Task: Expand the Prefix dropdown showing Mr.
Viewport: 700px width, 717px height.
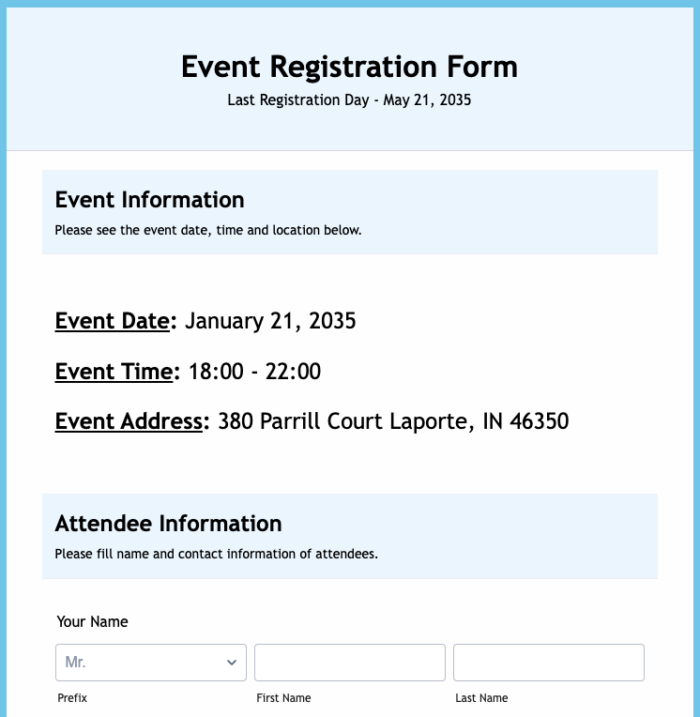Action: coord(150,662)
